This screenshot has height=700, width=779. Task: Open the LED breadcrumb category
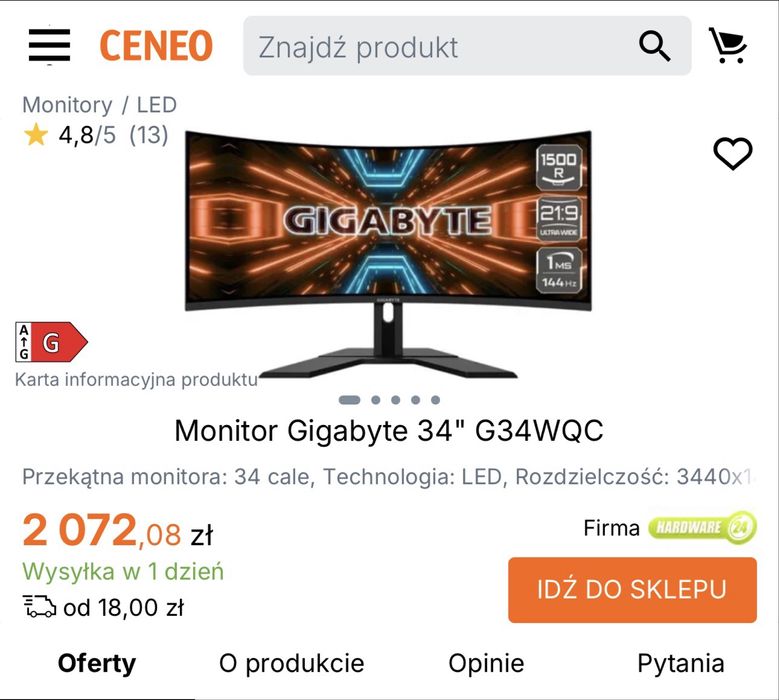point(157,104)
